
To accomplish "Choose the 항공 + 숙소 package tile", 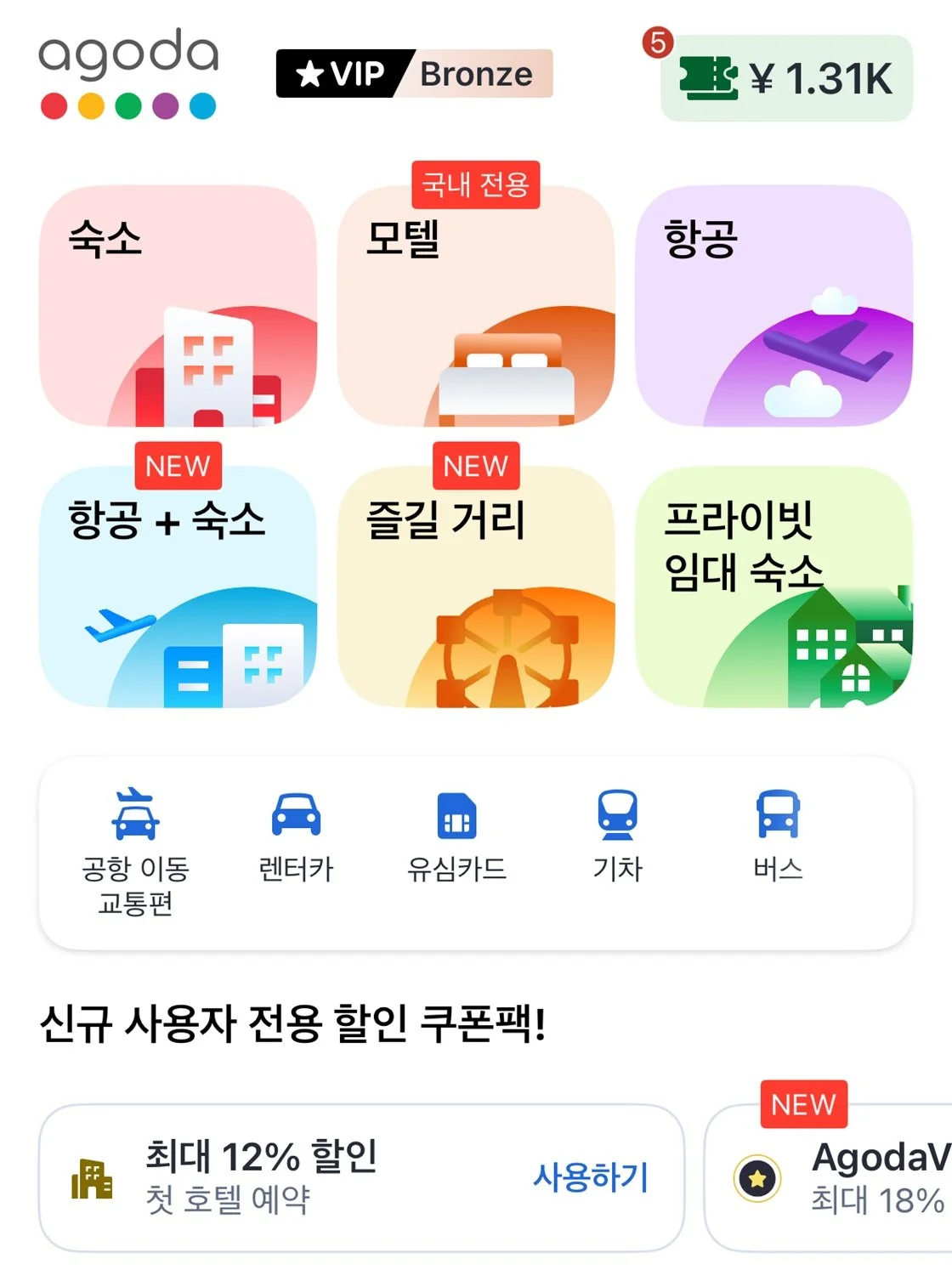I will [x=178, y=587].
